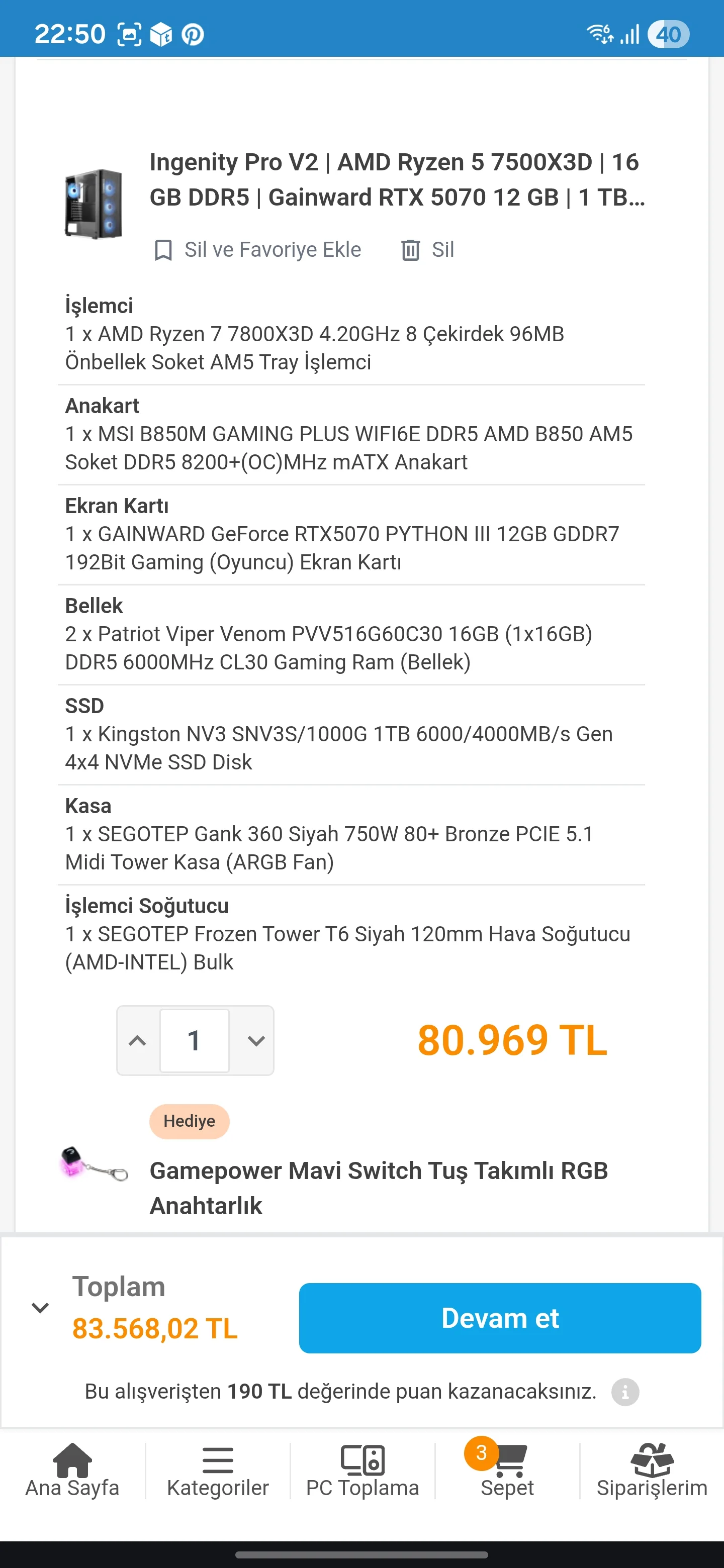Select the quantity input field
The image size is (724, 1568).
click(194, 1040)
